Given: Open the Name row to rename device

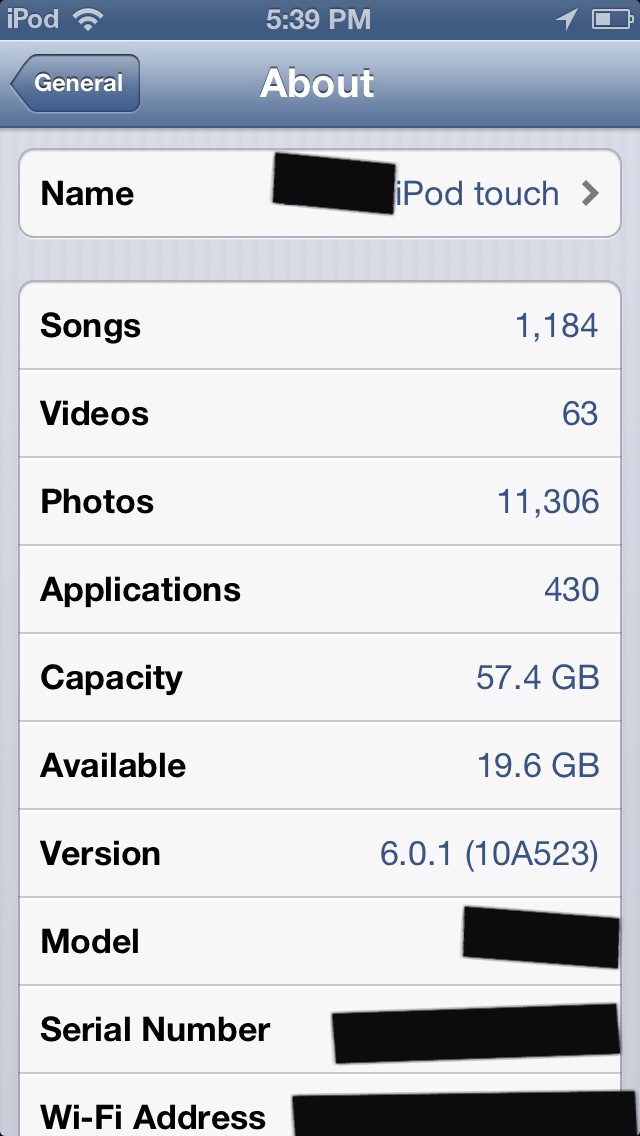Looking at the screenshot, I should pyautogui.click(x=320, y=193).
